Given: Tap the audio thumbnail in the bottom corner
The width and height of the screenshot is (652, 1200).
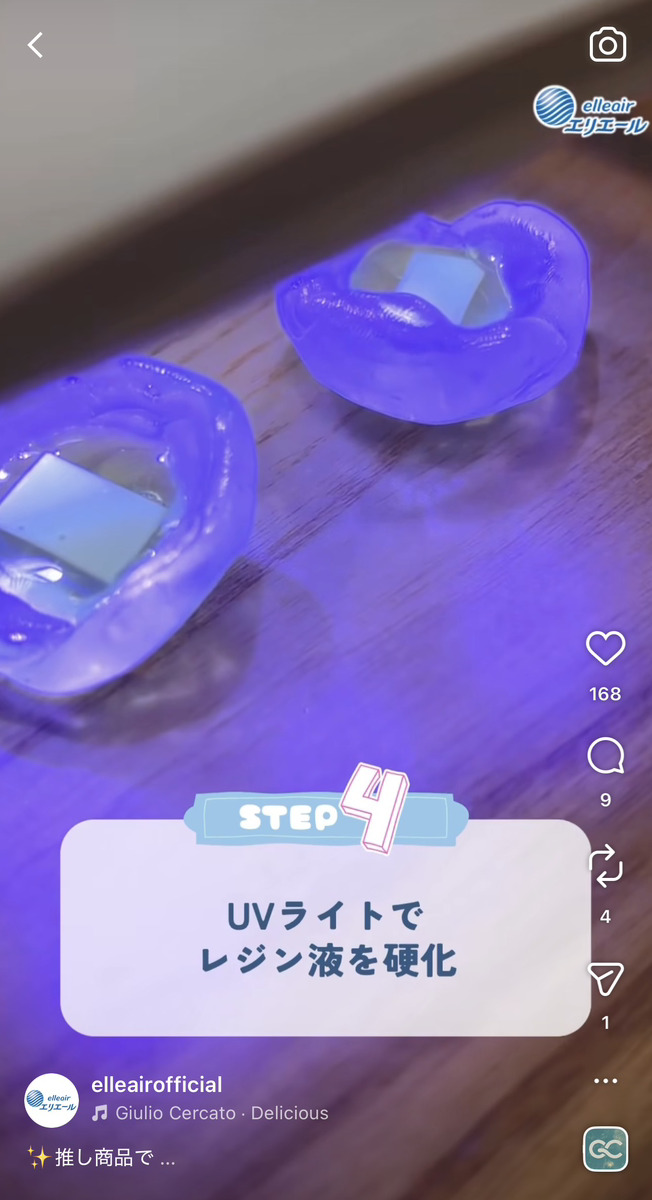Looking at the screenshot, I should [x=605, y=1149].
